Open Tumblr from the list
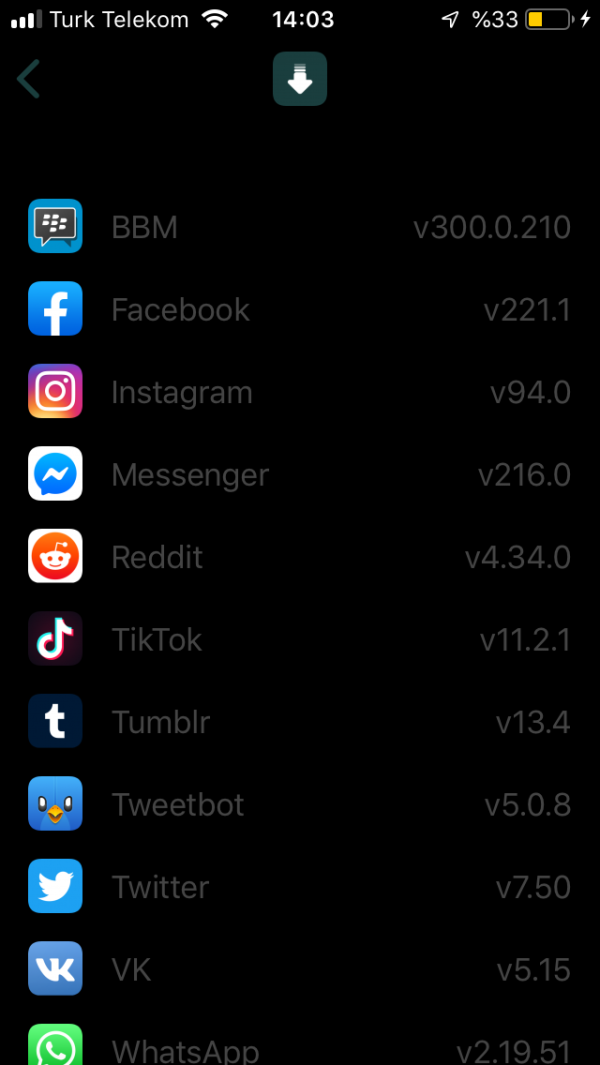The height and width of the screenshot is (1065, 600). [300, 722]
